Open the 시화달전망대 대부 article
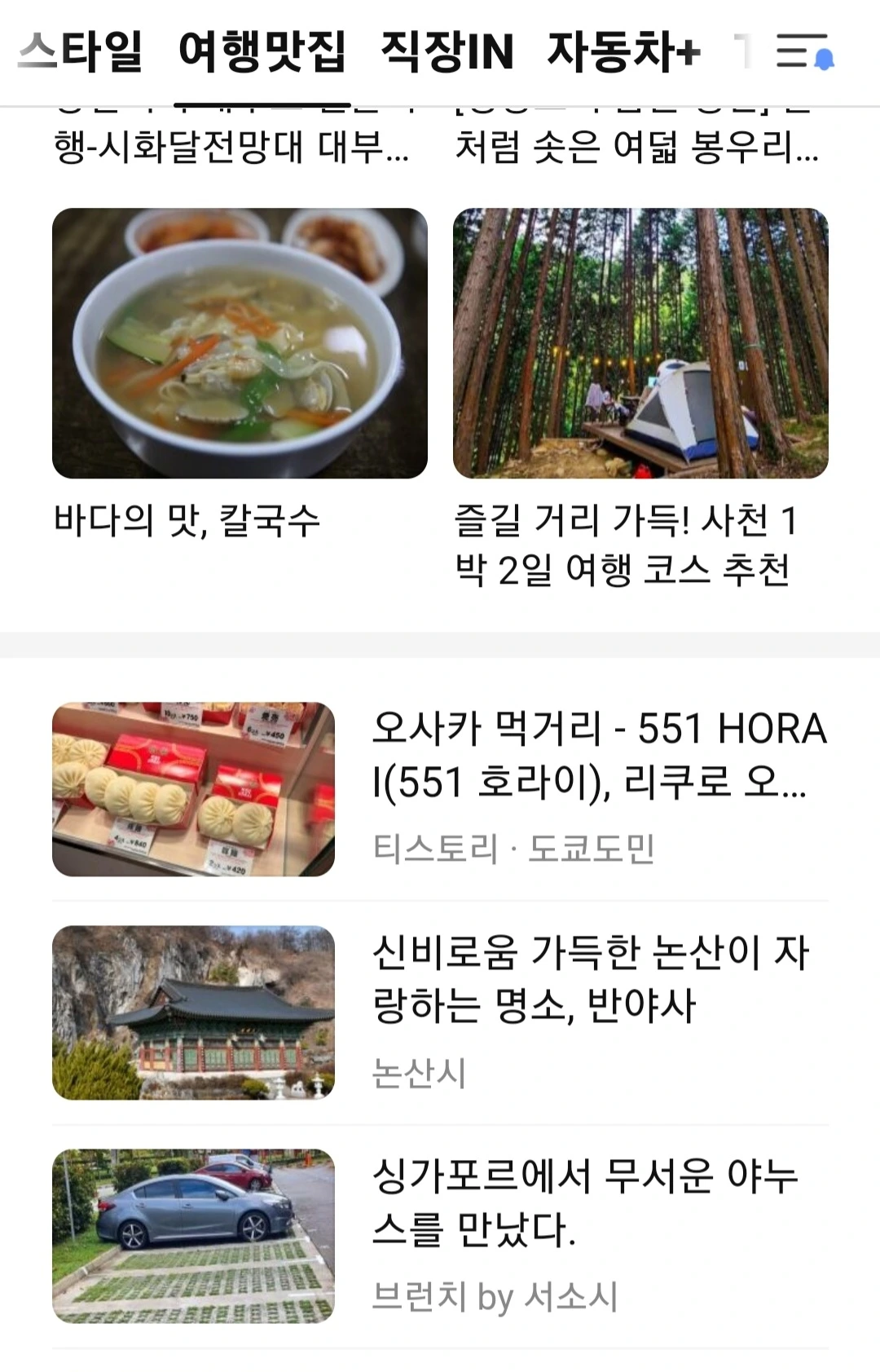880x1372 pixels. (232, 148)
